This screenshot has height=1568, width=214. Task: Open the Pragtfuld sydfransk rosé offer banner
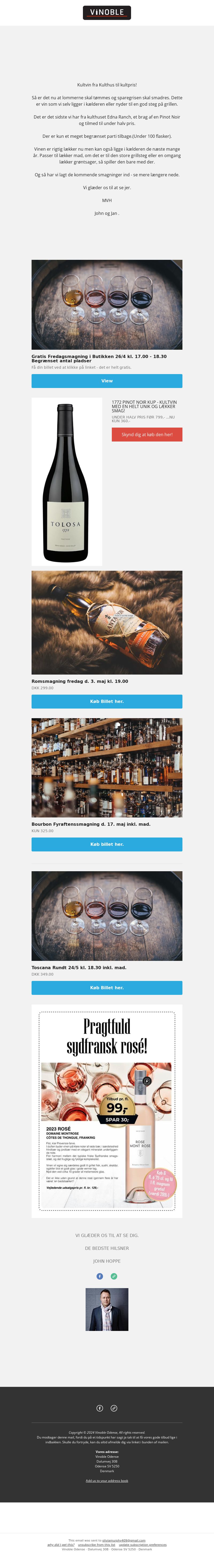107,1111
